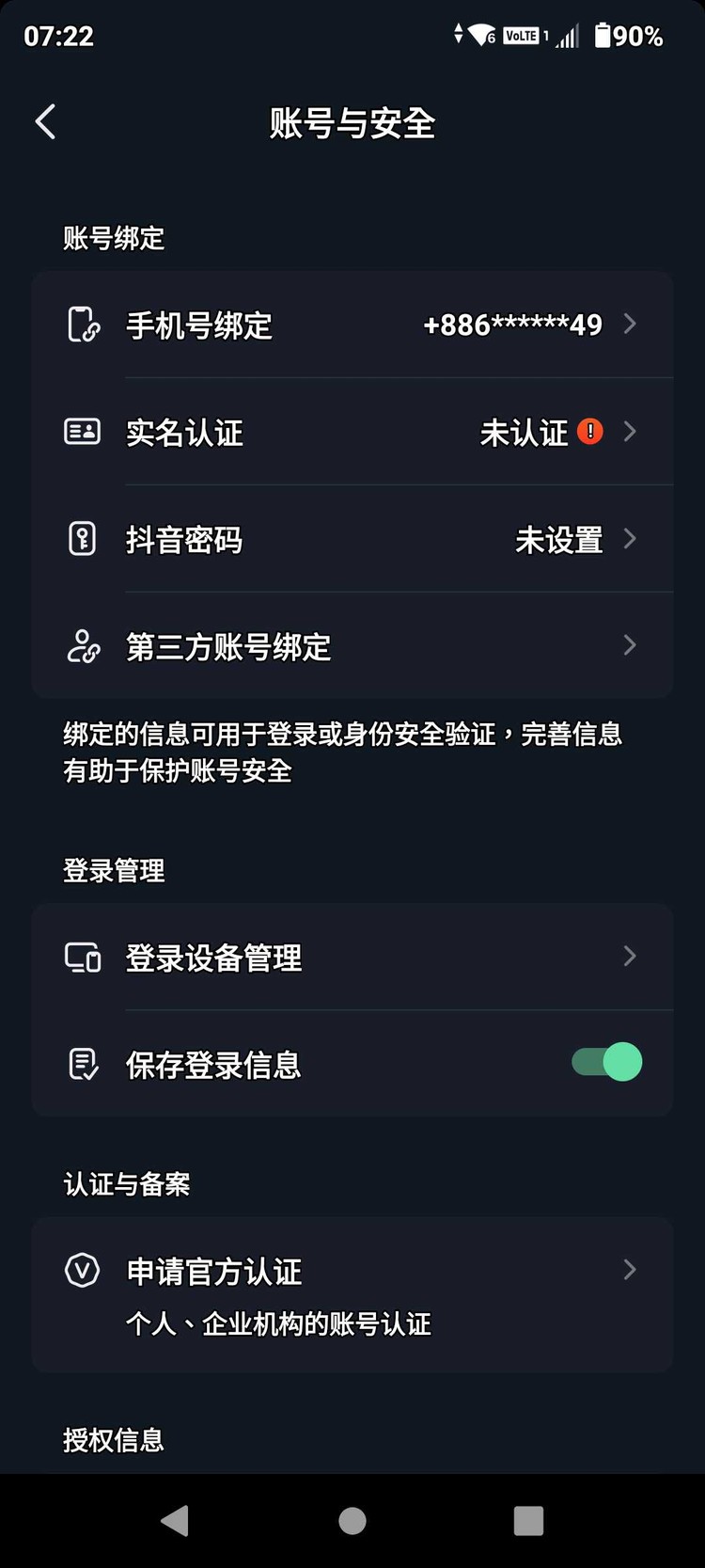Expand 登录设备管理 with its arrow

click(630, 957)
